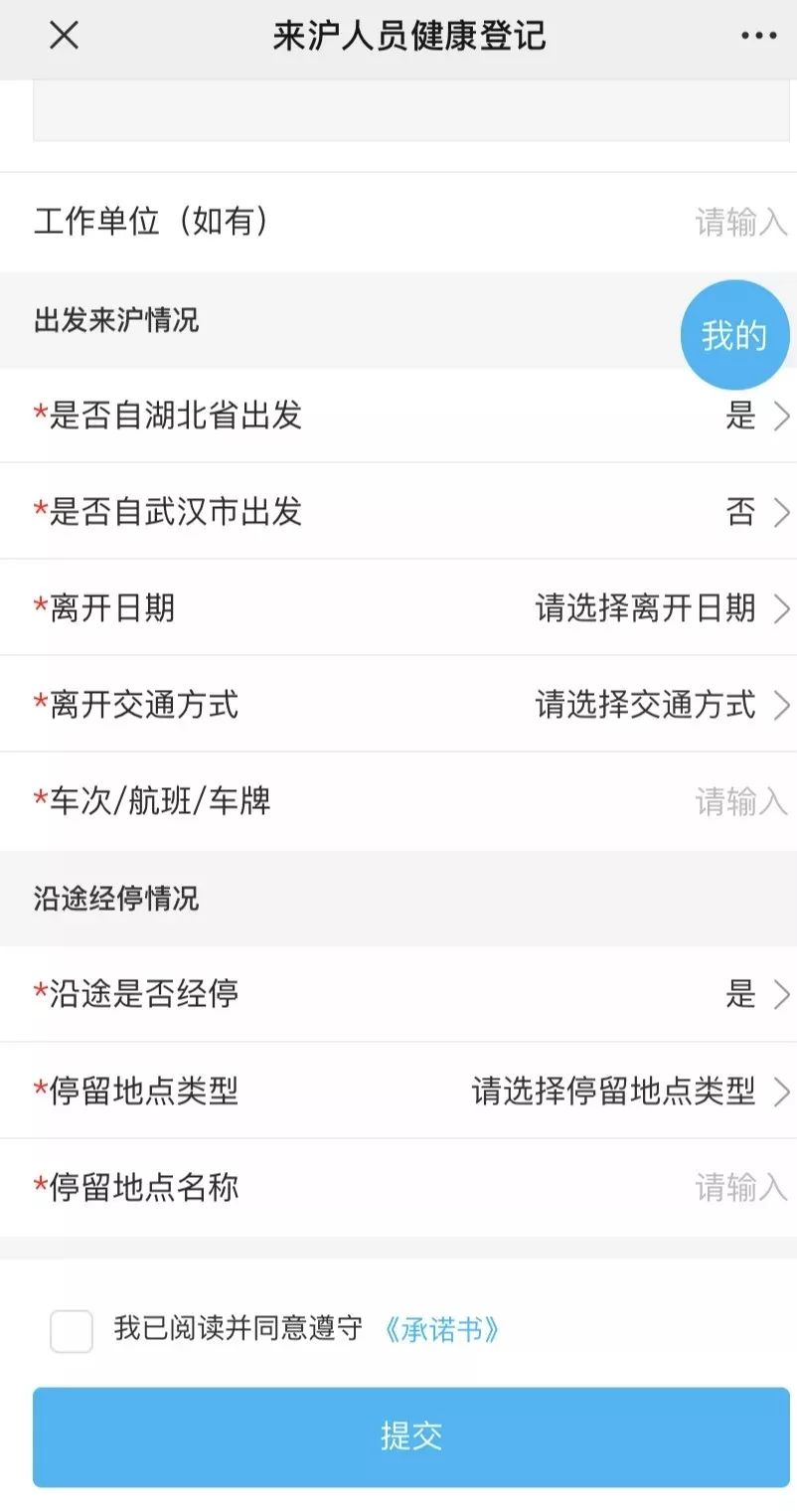Click the arrow next to 停留地点类型
Image resolution: width=797 pixels, height=1512 pixels.
pyautogui.click(x=780, y=1092)
